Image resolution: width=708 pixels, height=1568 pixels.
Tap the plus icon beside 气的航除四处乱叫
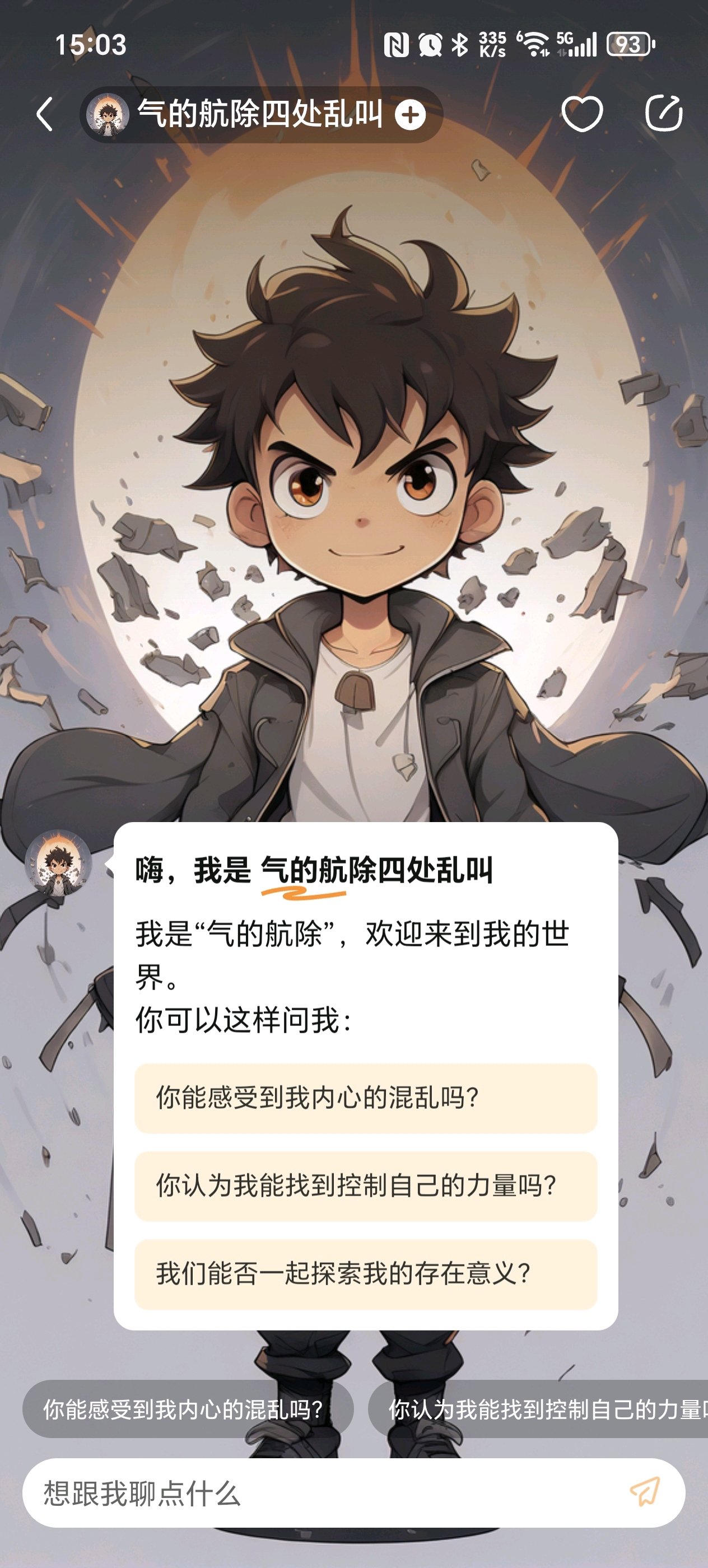point(411,114)
